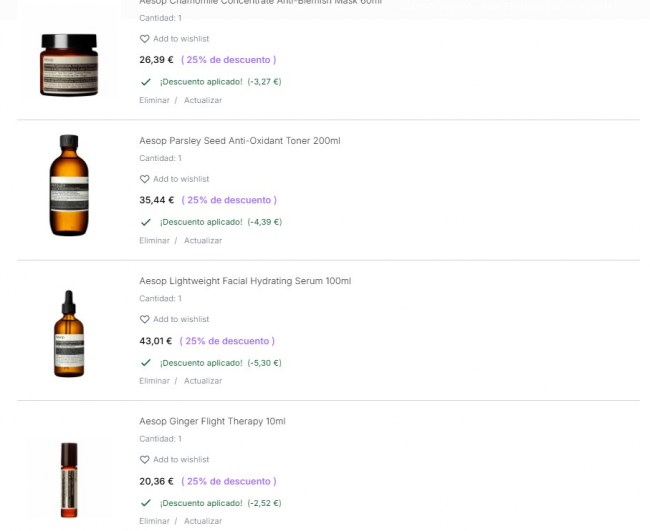Actualizar the Parsley Seed Toner quantity
Viewport: 650px width, 531px height.
click(x=203, y=241)
